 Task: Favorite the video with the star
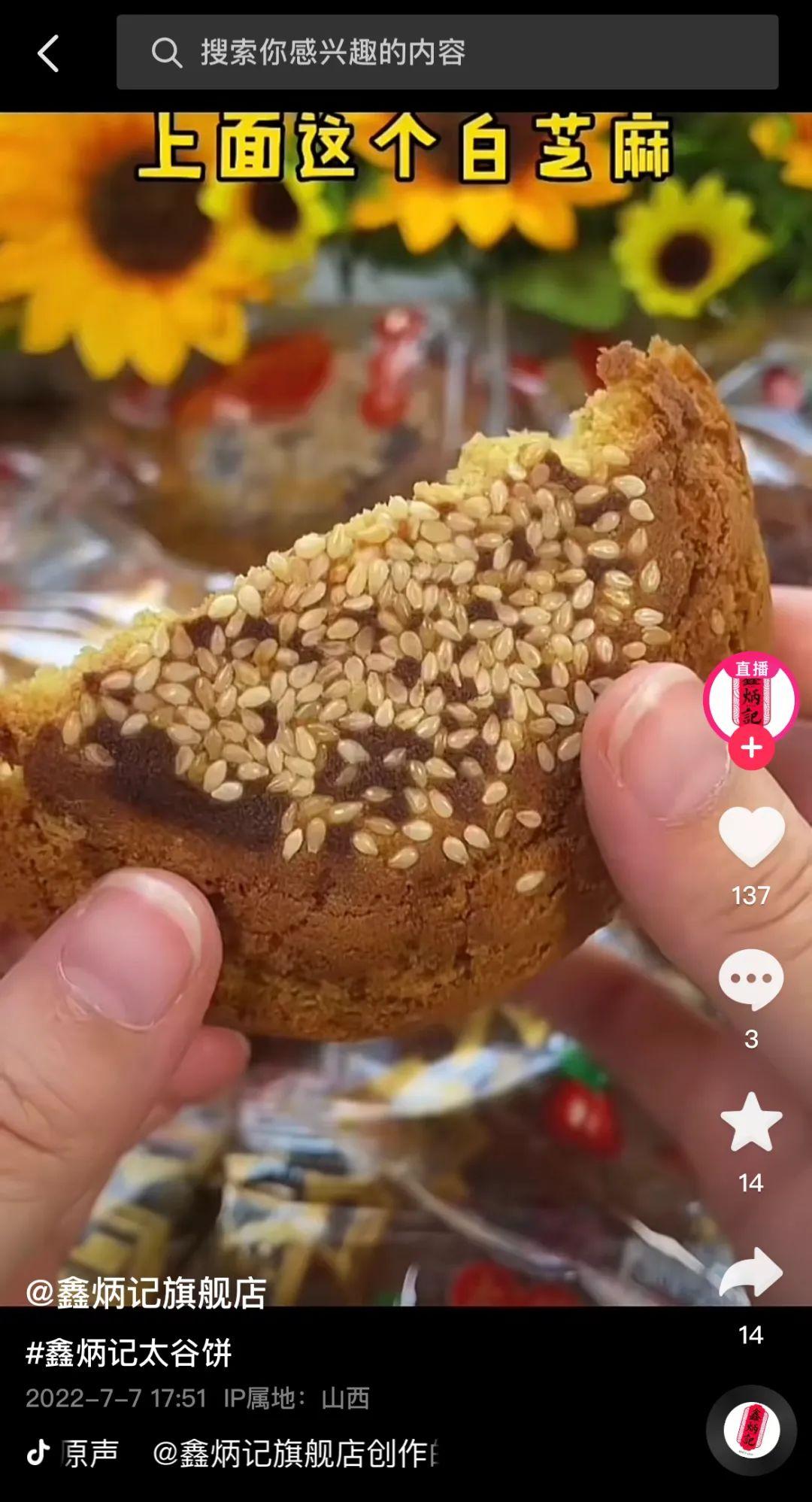tap(751, 1122)
